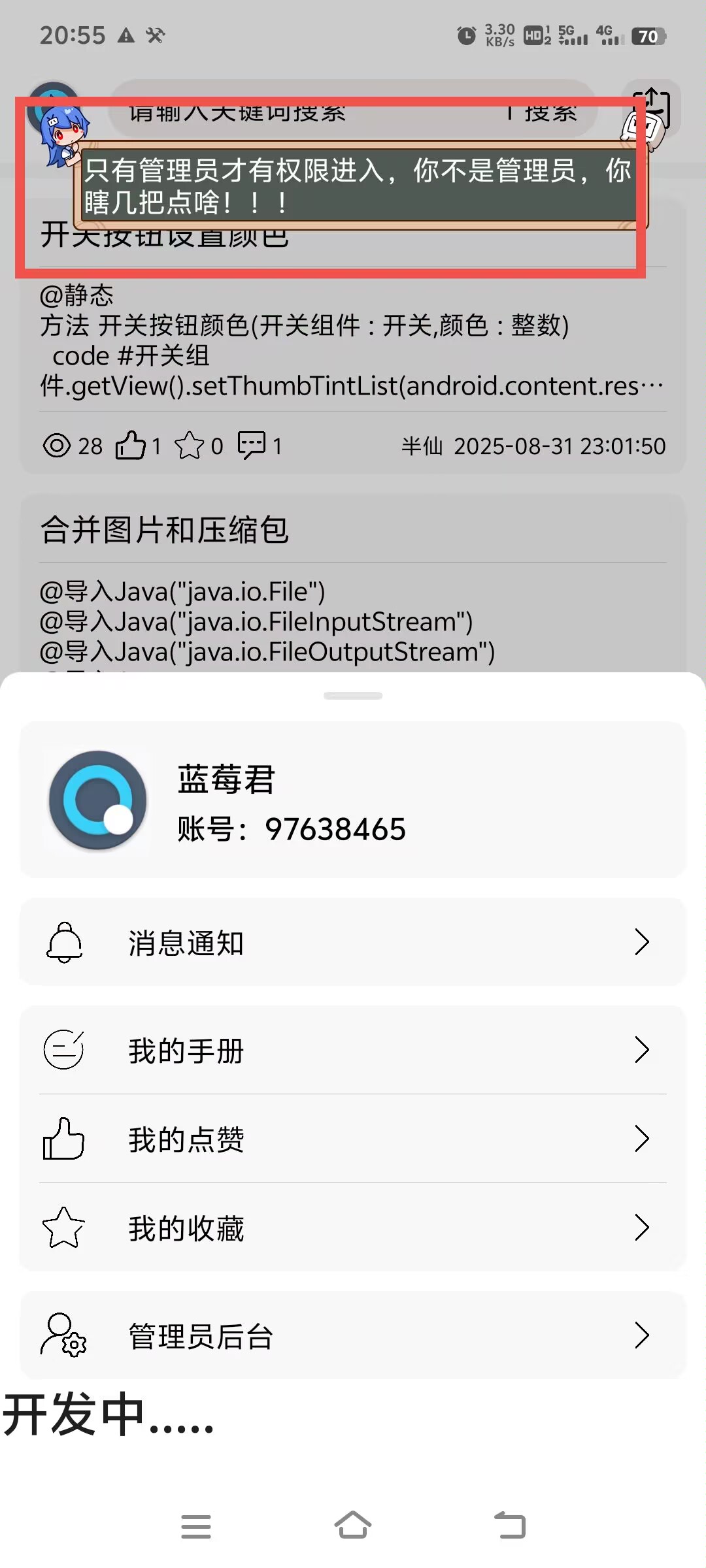This screenshot has width=706, height=1568.
Task: Open 我的手册 row
Action: (x=353, y=1050)
